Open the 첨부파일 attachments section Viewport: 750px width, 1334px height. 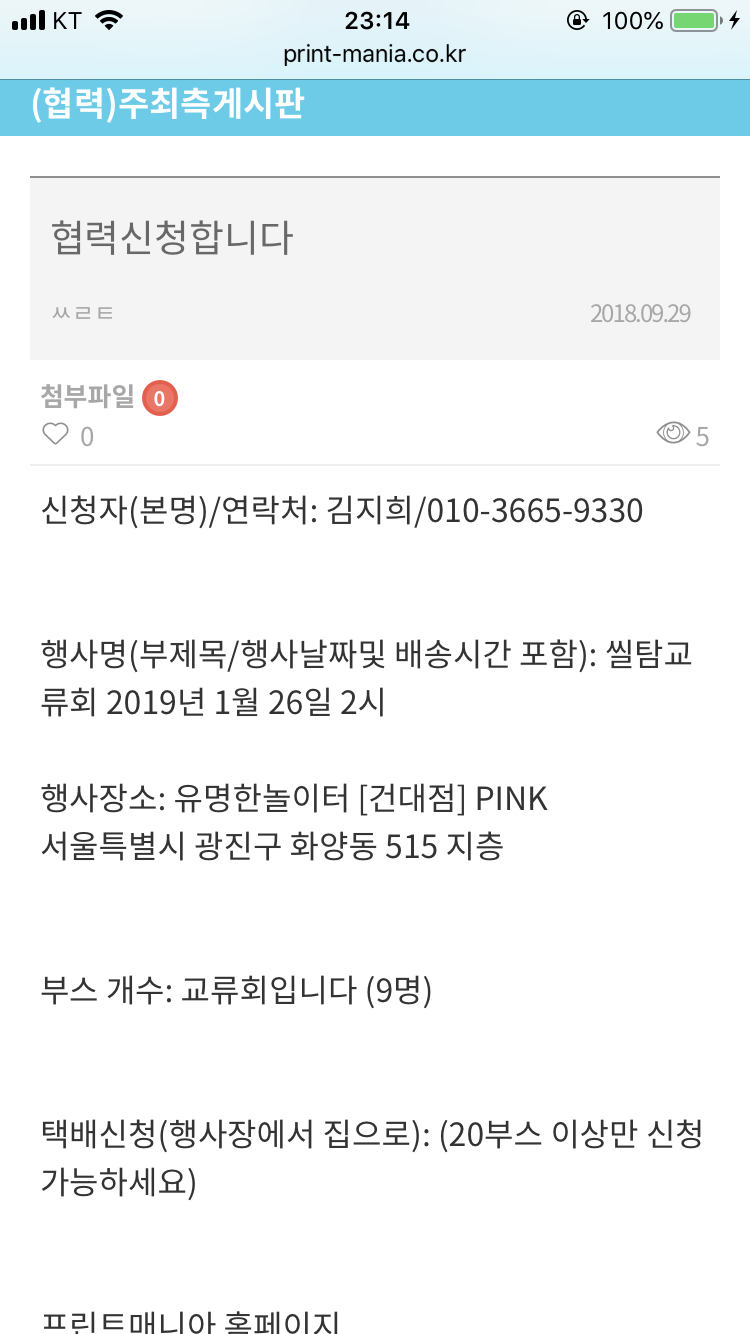pos(108,397)
